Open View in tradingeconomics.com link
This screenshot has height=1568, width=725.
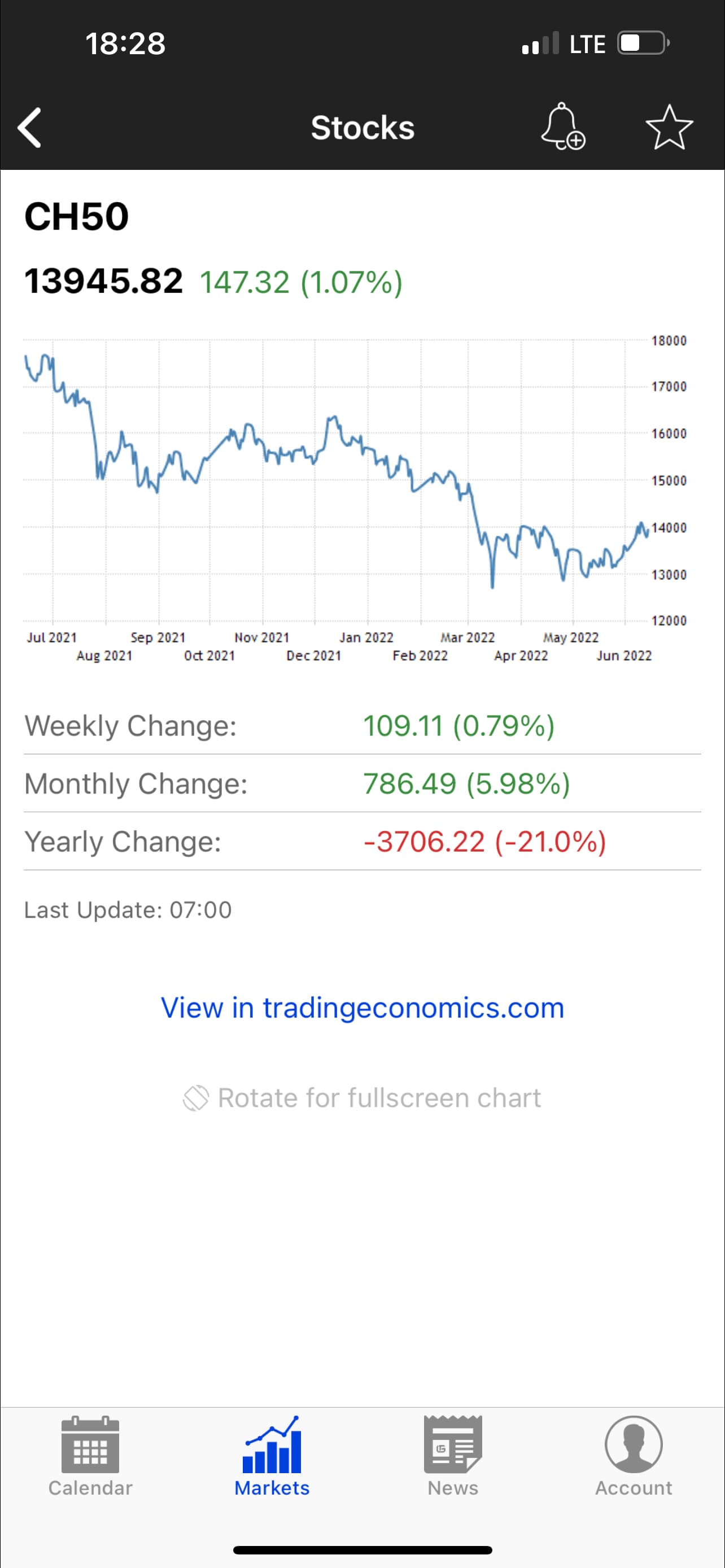(362, 1008)
